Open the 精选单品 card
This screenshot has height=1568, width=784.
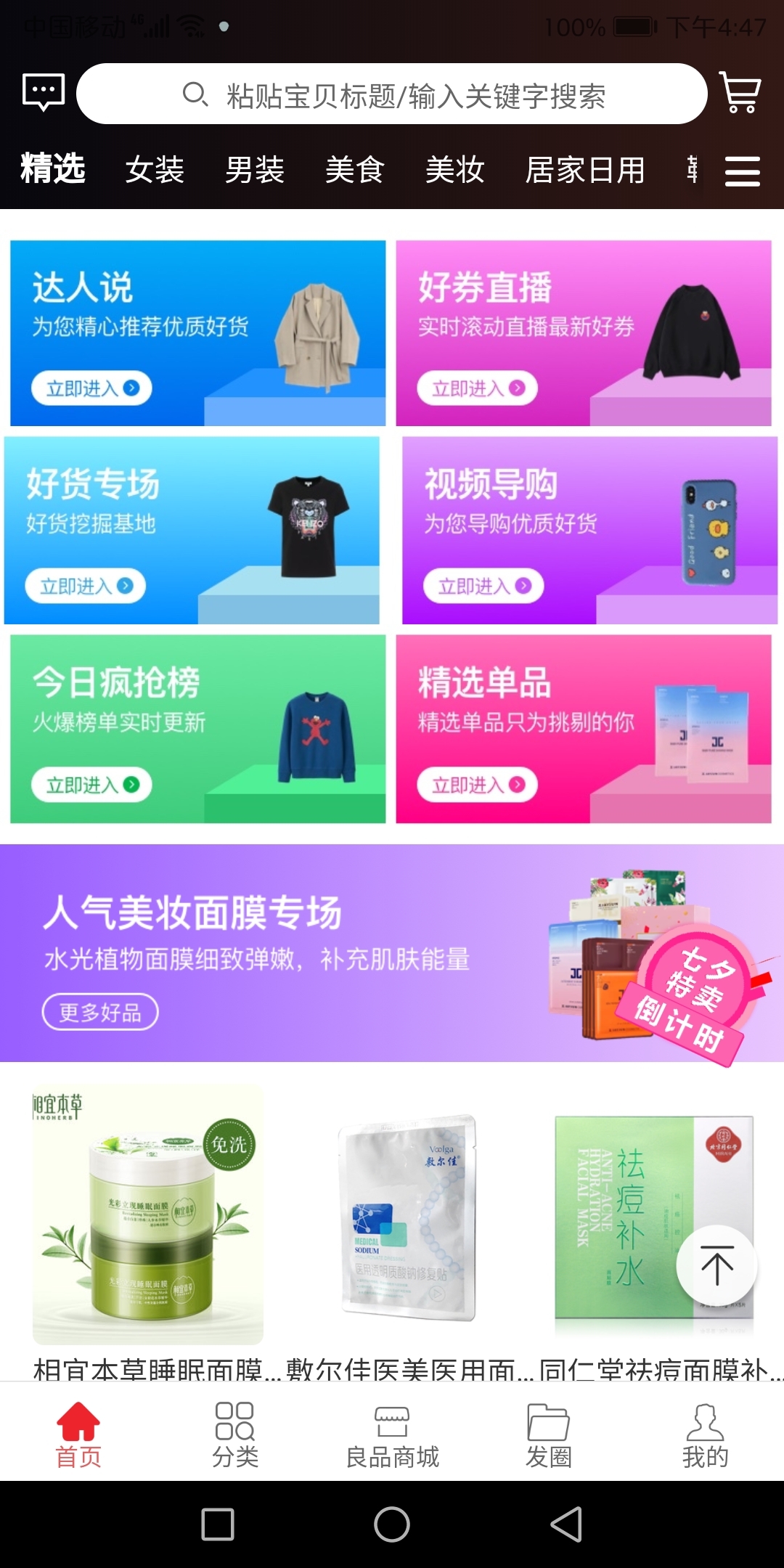click(x=583, y=729)
